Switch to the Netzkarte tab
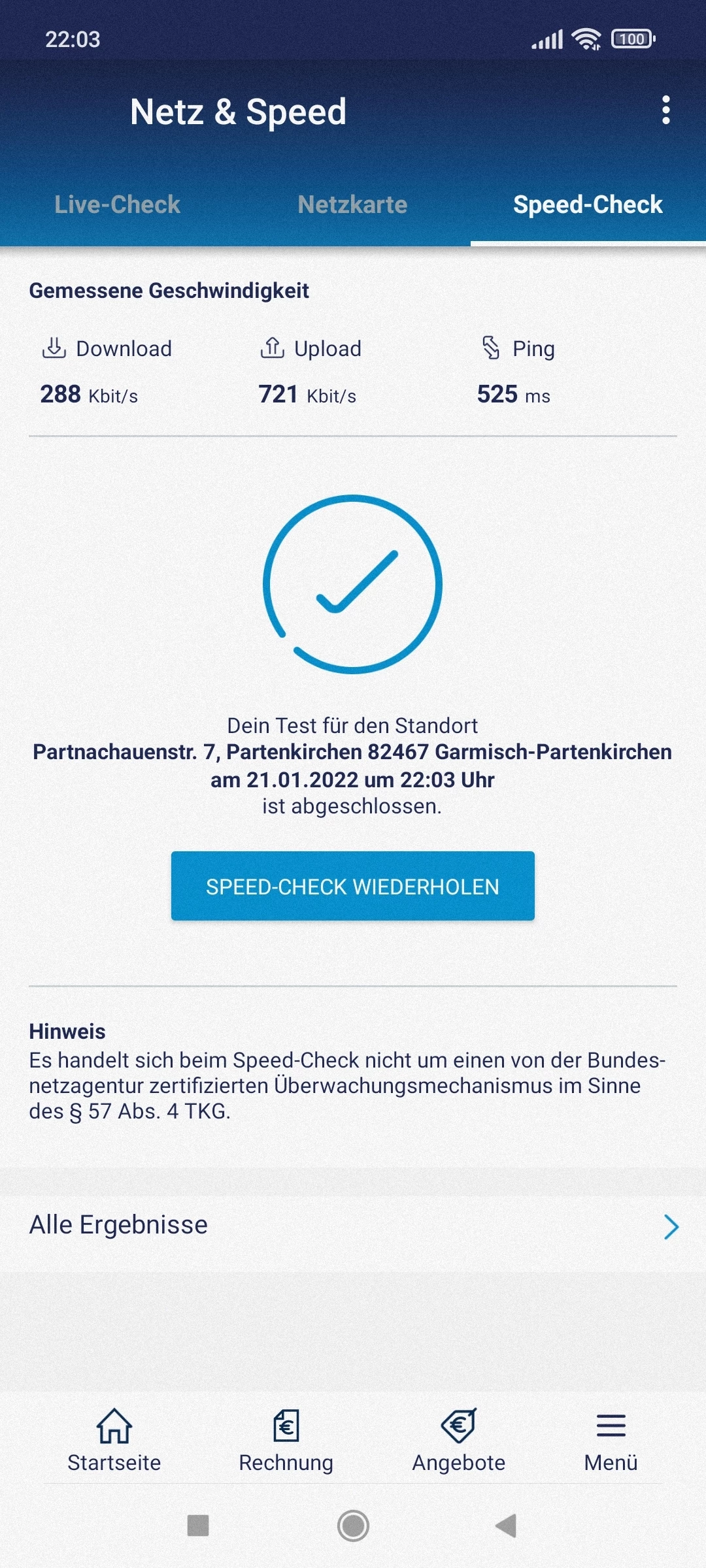Viewport: 706px width, 1568px height. click(x=352, y=204)
